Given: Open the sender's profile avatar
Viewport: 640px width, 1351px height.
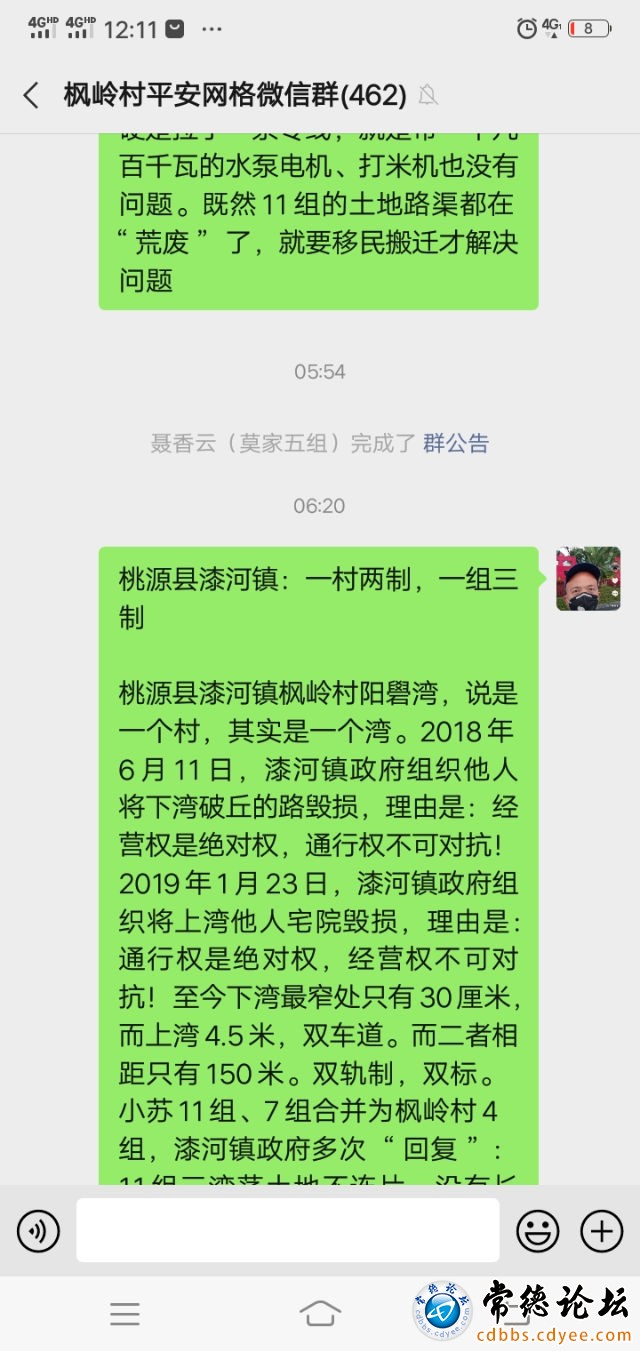Looking at the screenshot, I should pos(588,579).
